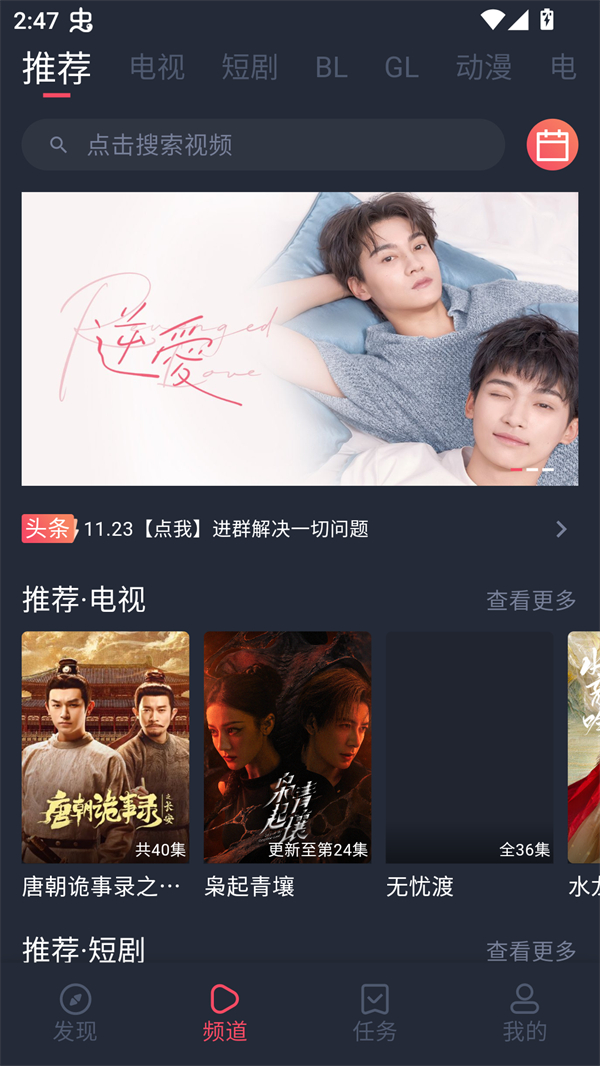Viewport: 600px width, 1066px height.
Task: Tap the 点击搜索视频 search box
Action: pos(263,145)
